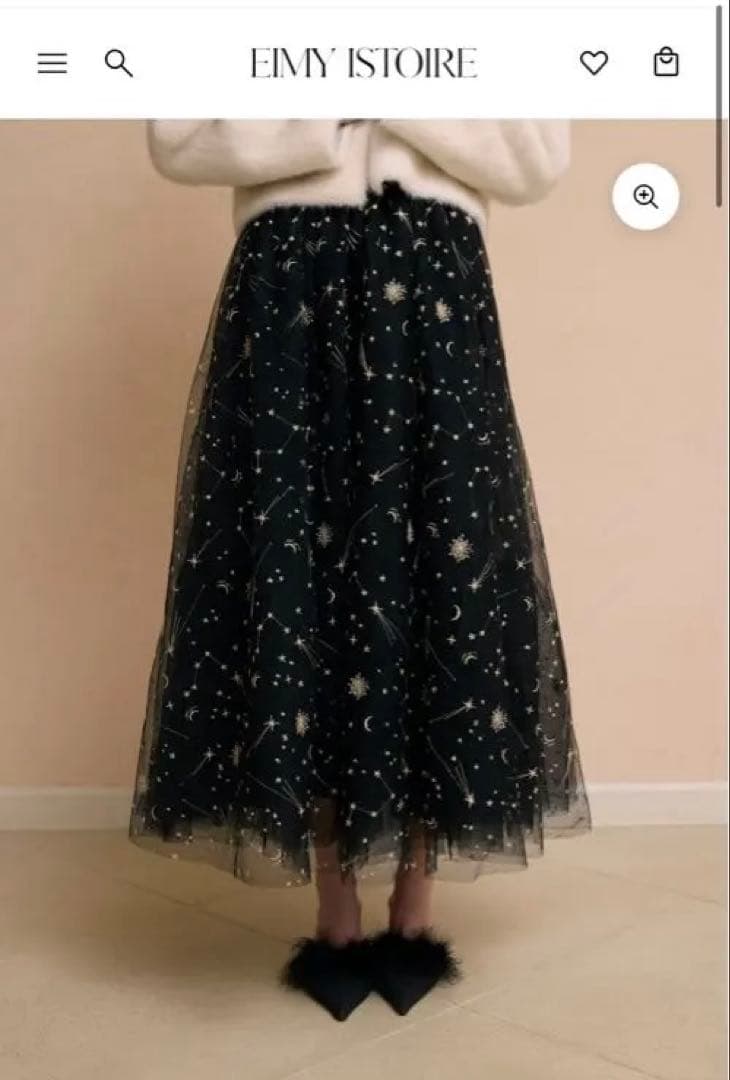Open the search magnifier in header
Image resolution: width=730 pixels, height=1080 pixels.
(119, 64)
